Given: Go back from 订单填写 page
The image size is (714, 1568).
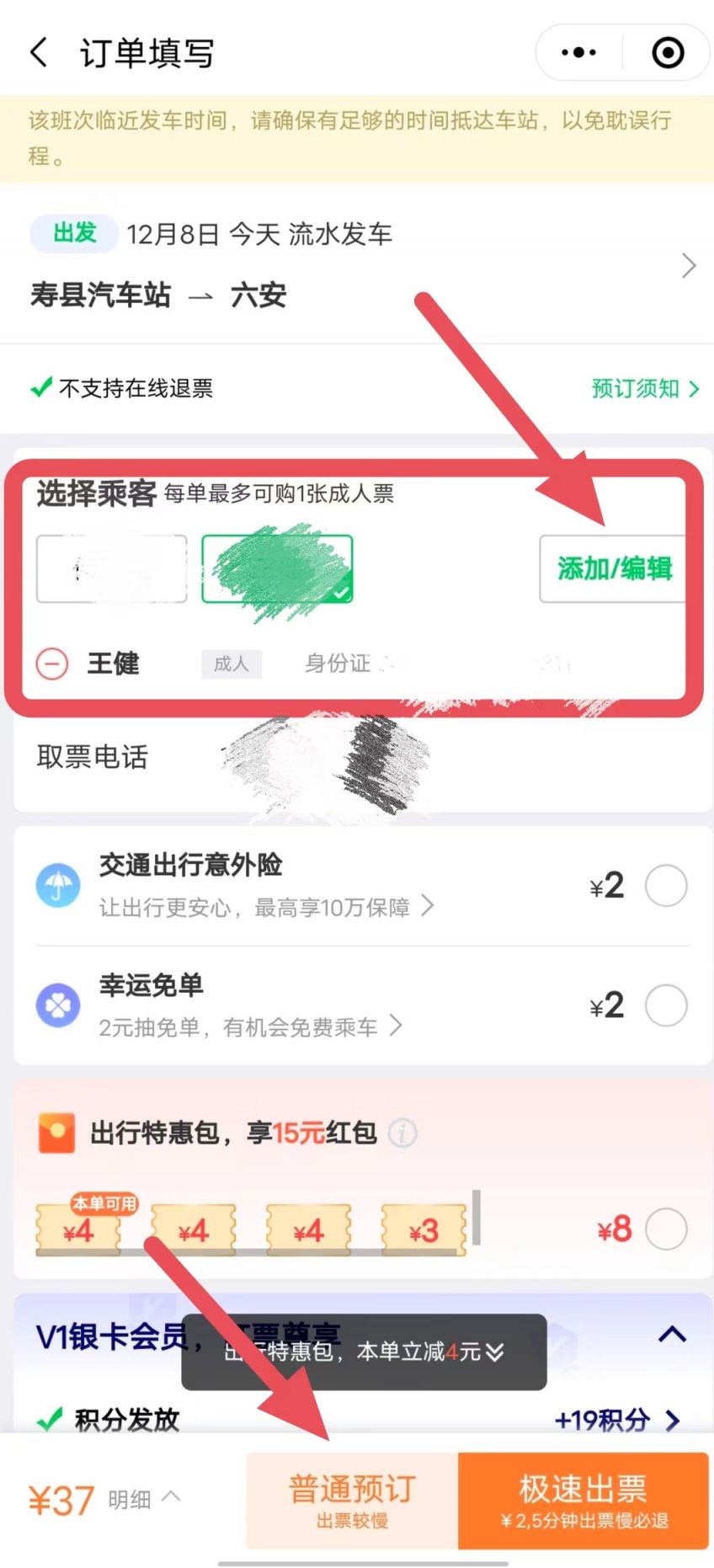Looking at the screenshot, I should coord(39,52).
